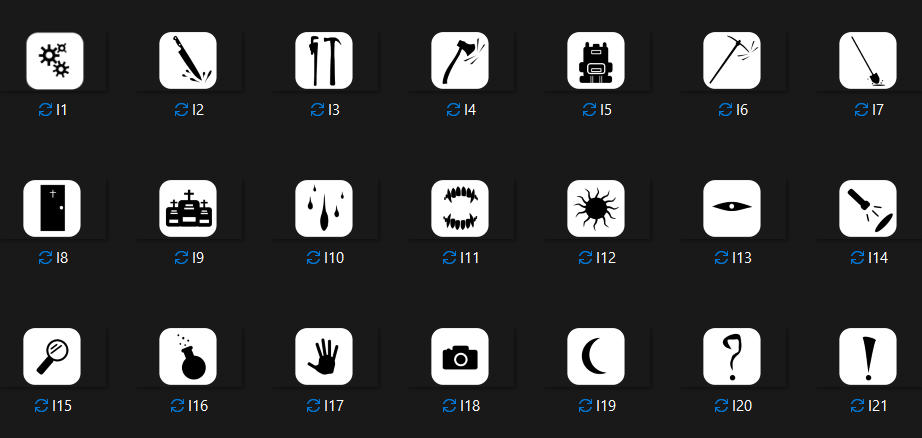Image resolution: width=922 pixels, height=438 pixels.
Task: Open the flashlight tile I14
Action: [x=868, y=209]
